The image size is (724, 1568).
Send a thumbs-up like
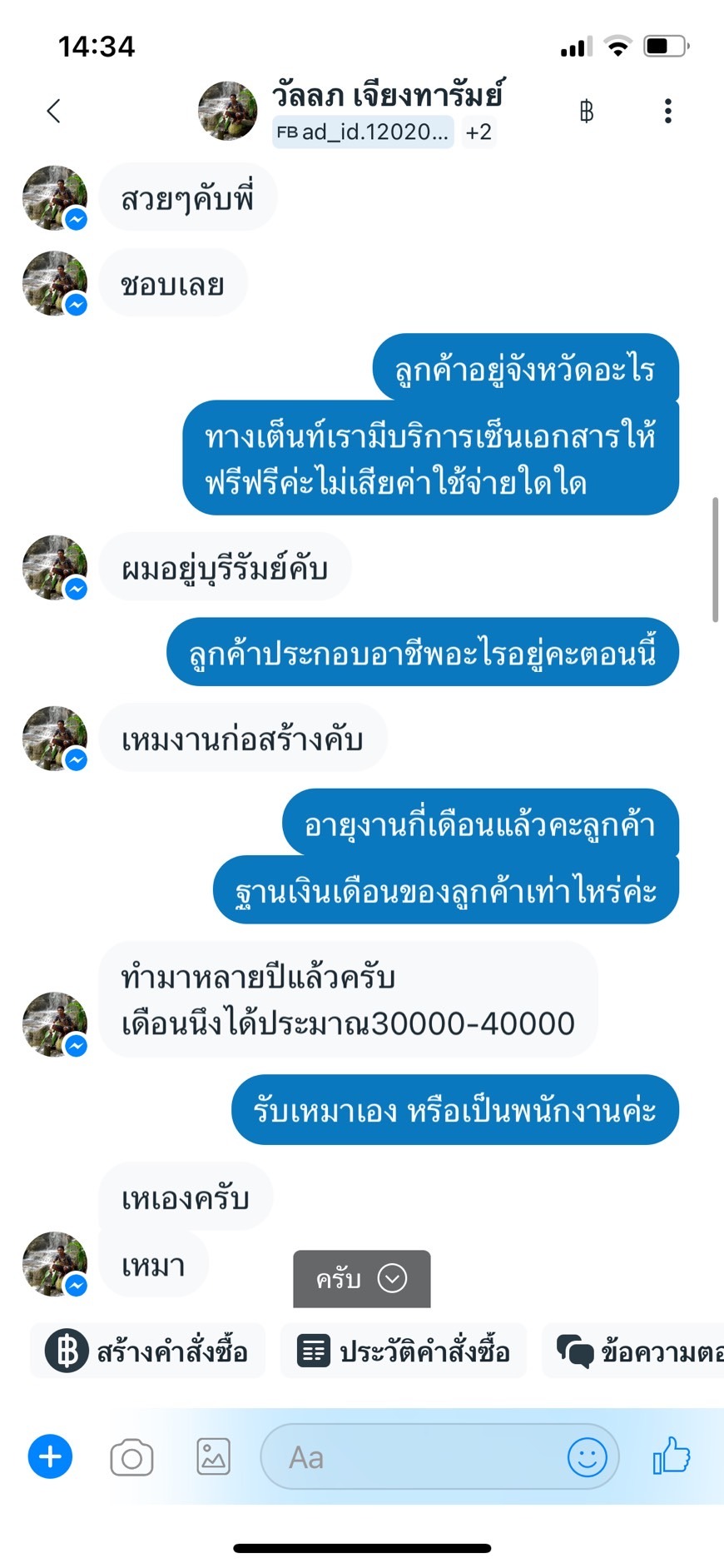(672, 1456)
